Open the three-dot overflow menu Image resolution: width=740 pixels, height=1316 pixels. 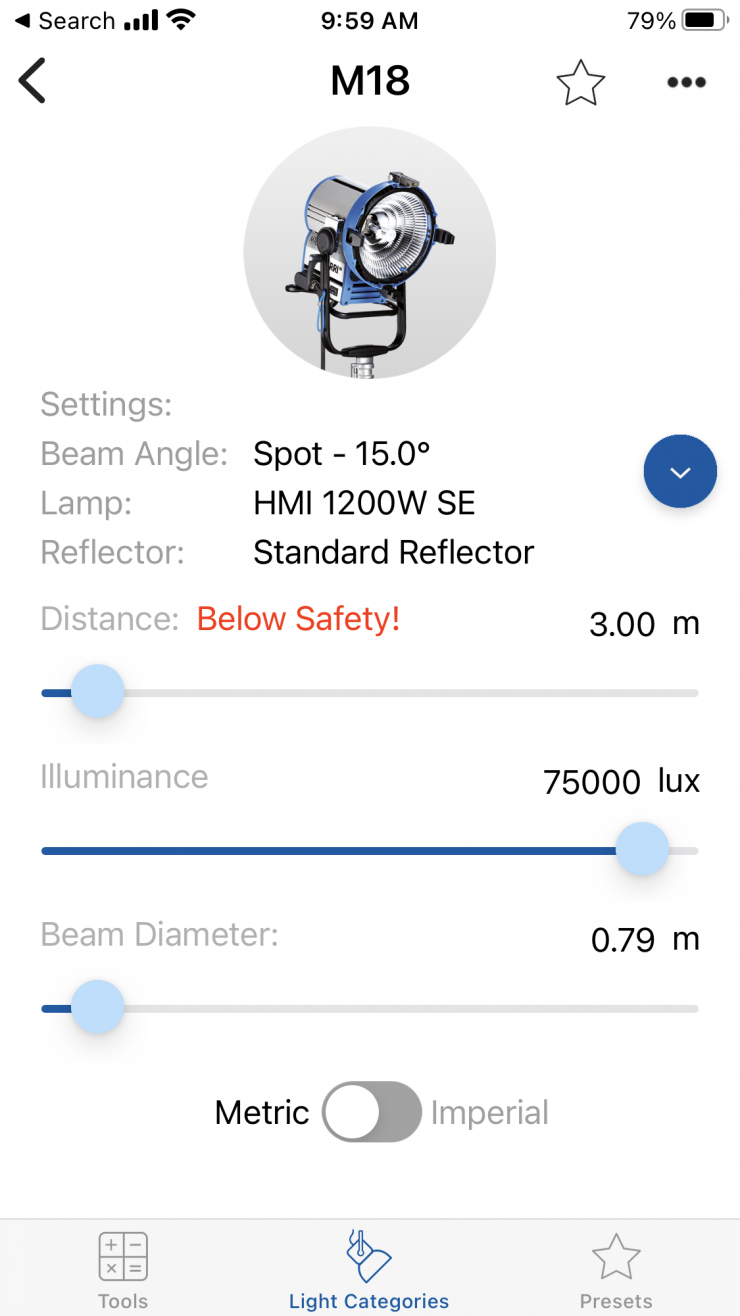686,82
